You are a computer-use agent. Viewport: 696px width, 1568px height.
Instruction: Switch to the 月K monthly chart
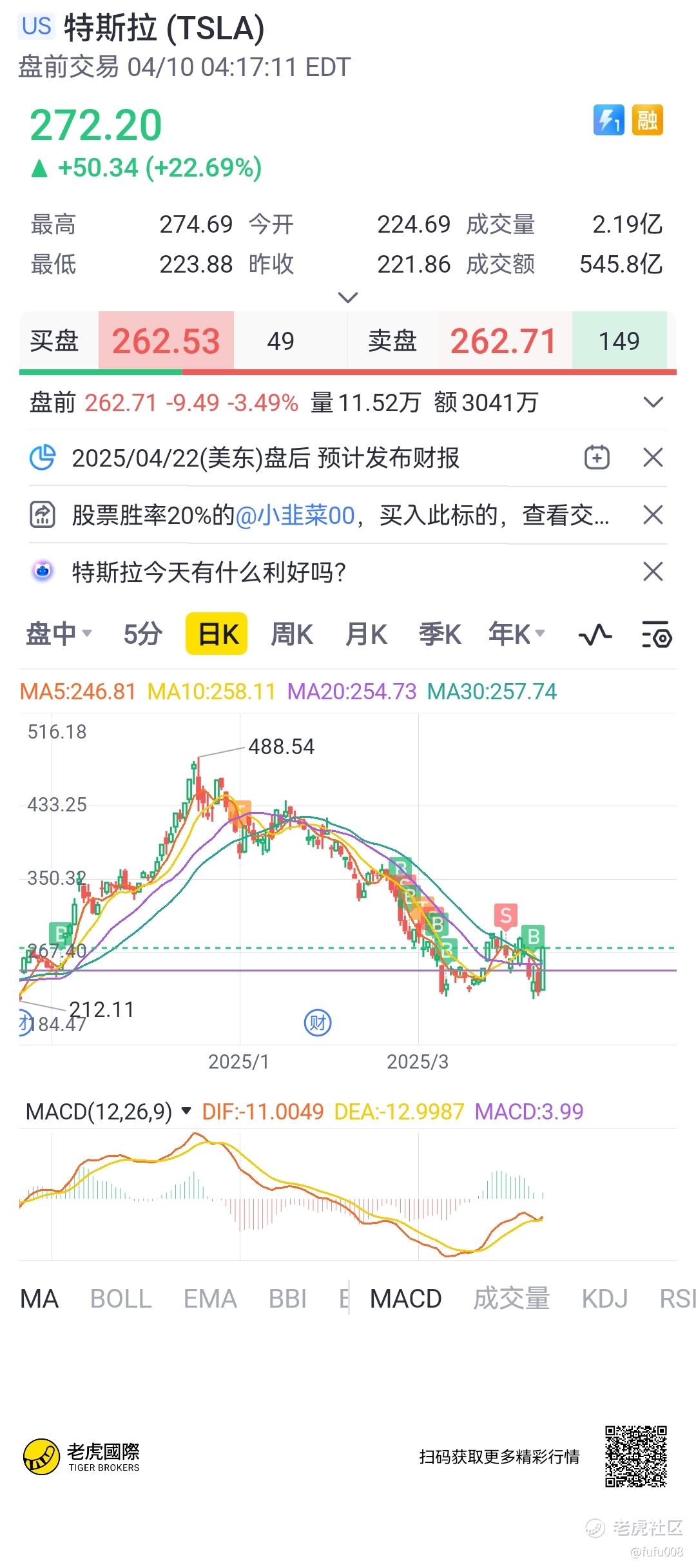click(x=366, y=634)
